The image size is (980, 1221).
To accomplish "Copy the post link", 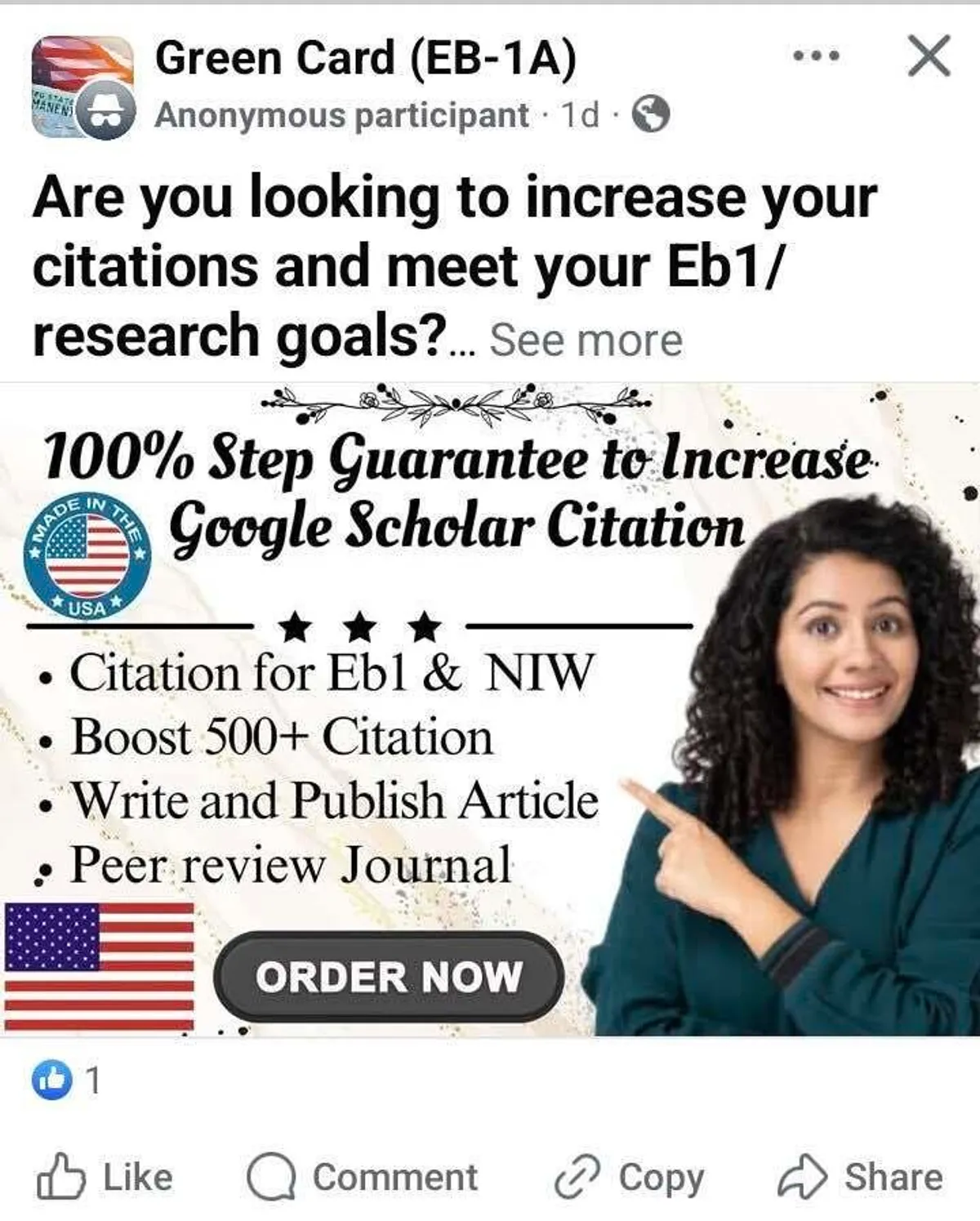I will pyautogui.click(x=629, y=1177).
